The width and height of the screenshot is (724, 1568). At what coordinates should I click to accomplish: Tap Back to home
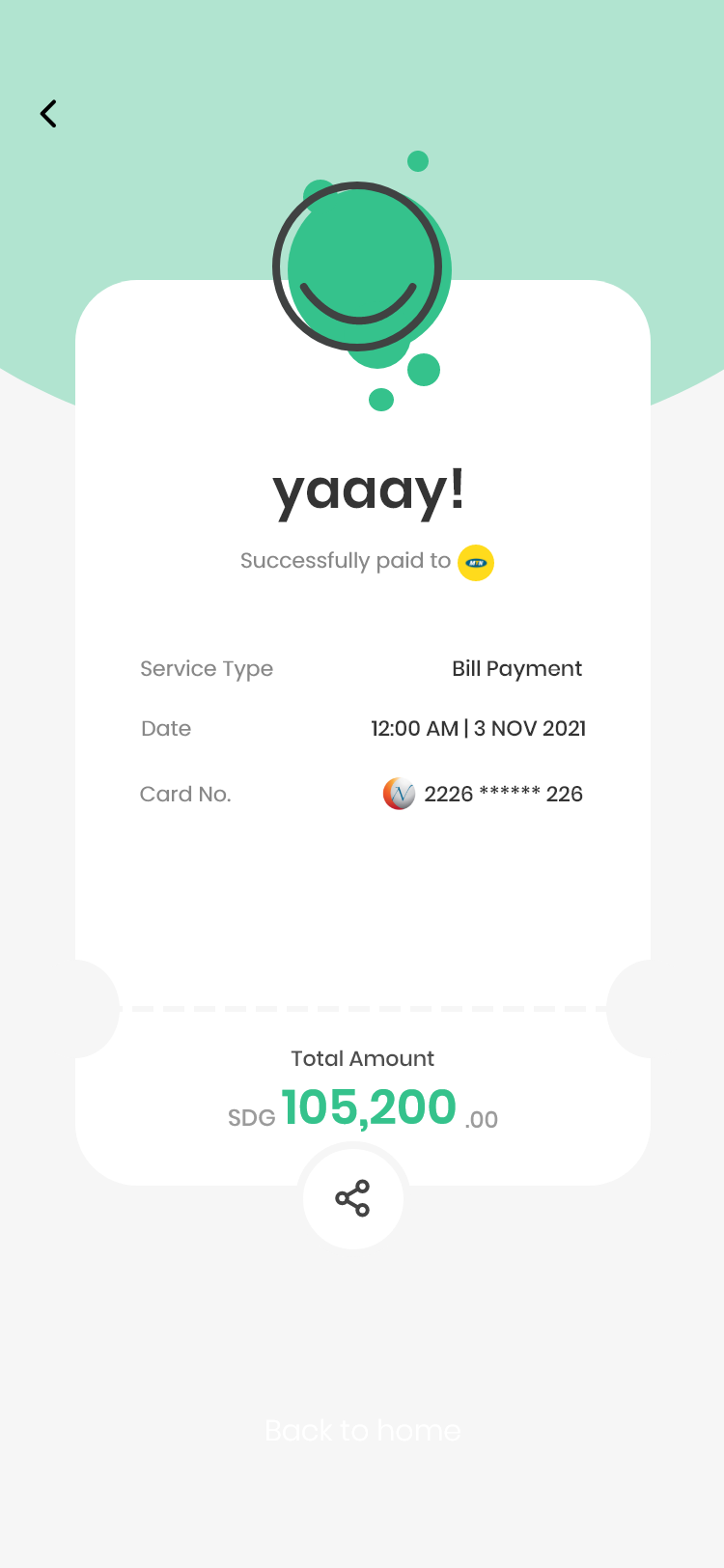(362, 1430)
